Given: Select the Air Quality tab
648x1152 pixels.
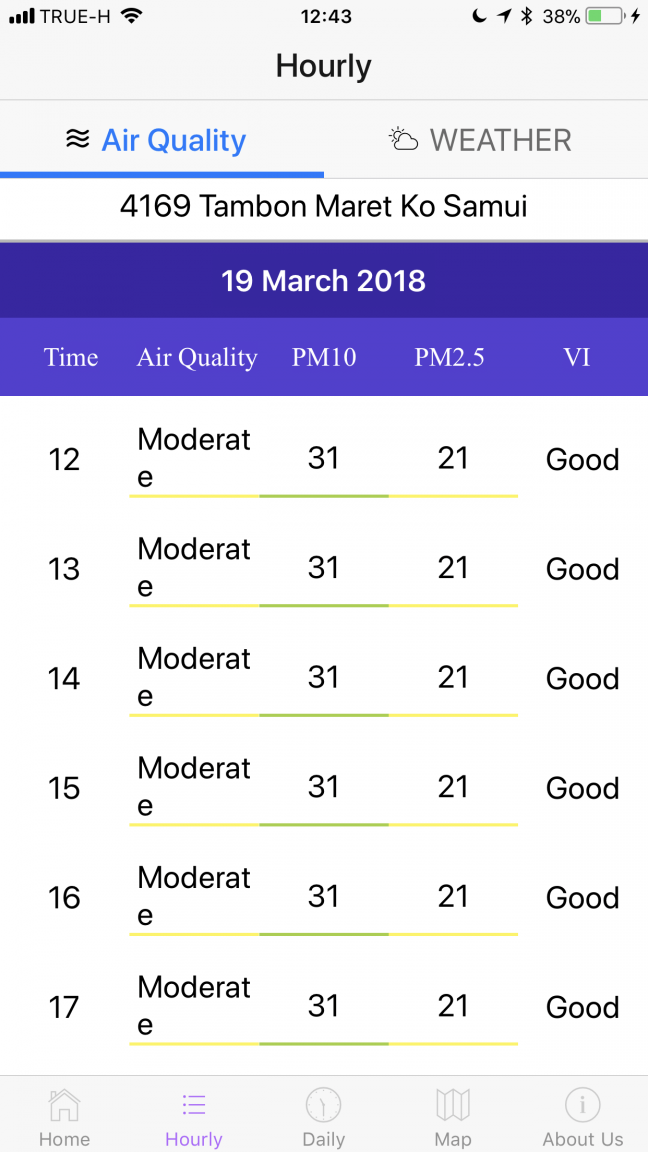Looking at the screenshot, I should tap(157, 140).
